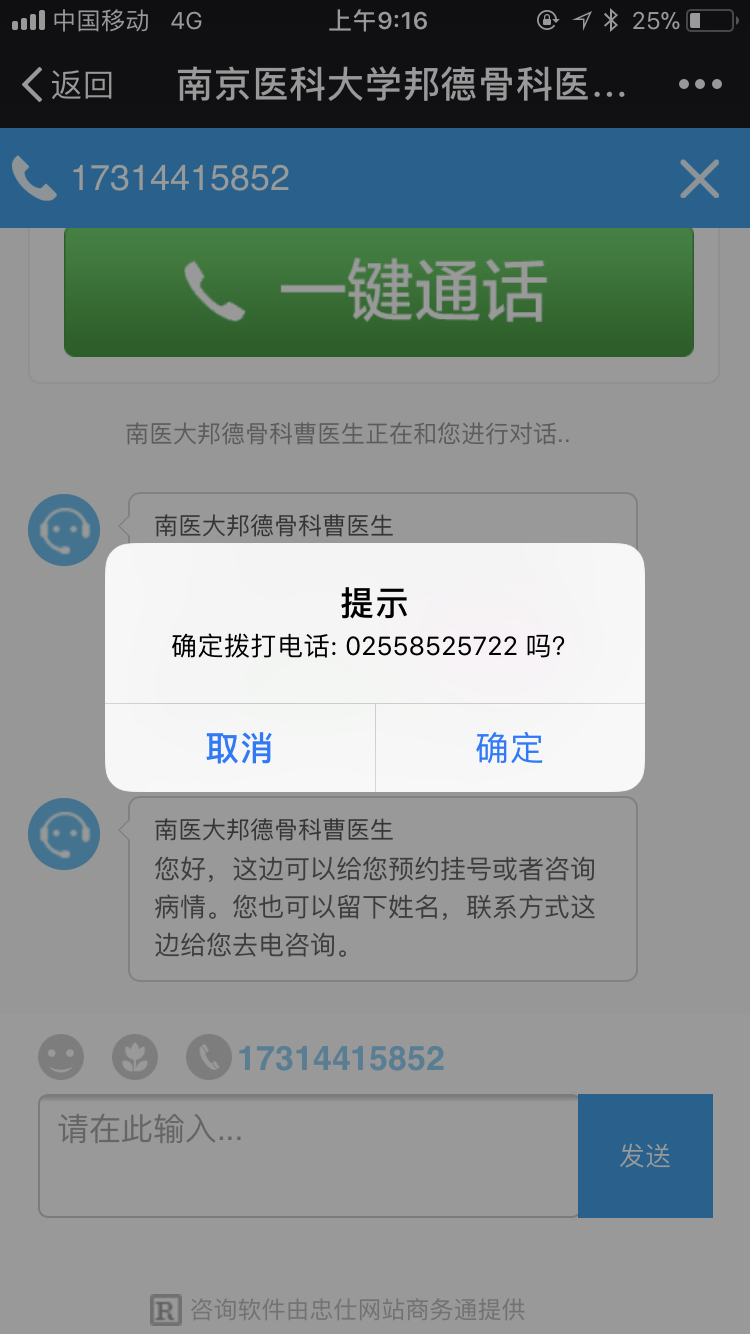Open the emoji smiley picker
Viewport: 750px width, 1334px height.
[x=62, y=1057]
